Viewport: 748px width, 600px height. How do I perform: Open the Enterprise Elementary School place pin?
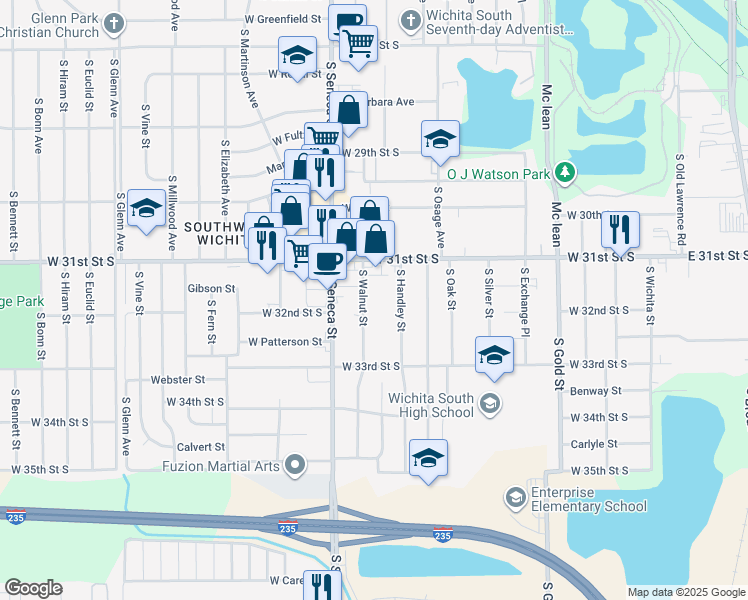(516, 498)
